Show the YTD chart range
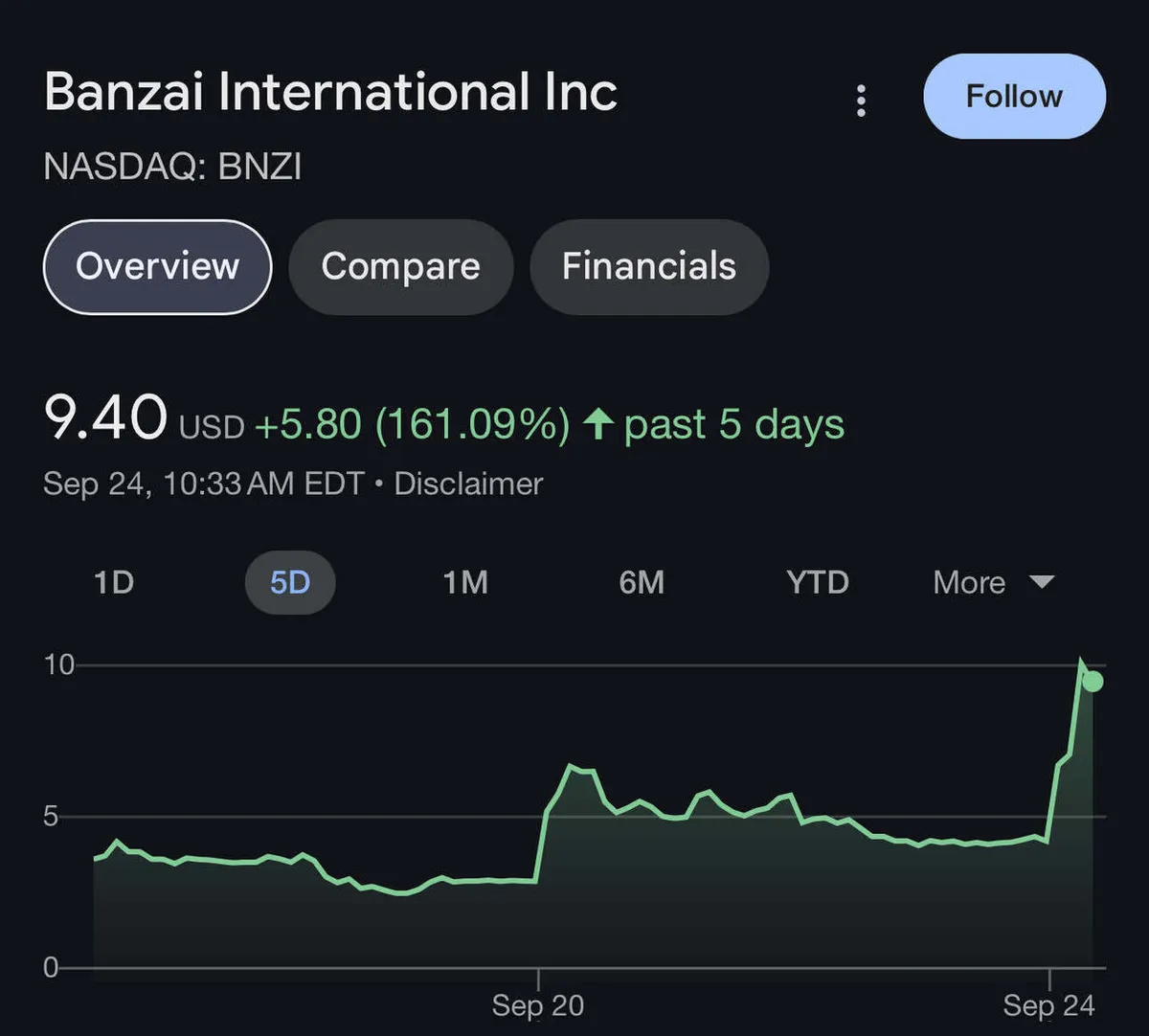1149x1036 pixels. coord(818,582)
